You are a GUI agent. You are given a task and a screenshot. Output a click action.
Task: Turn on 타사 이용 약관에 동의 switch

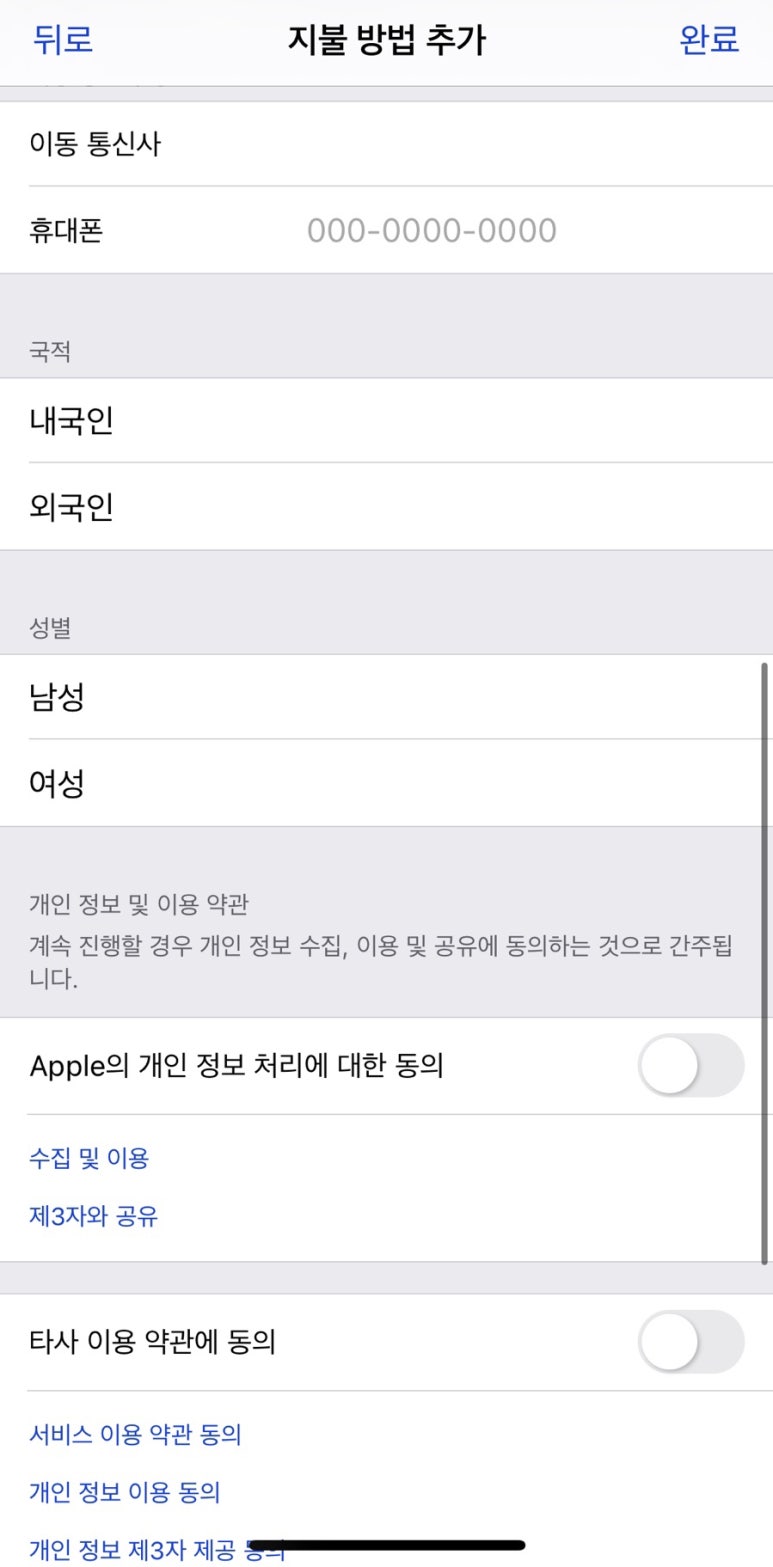tap(690, 1342)
